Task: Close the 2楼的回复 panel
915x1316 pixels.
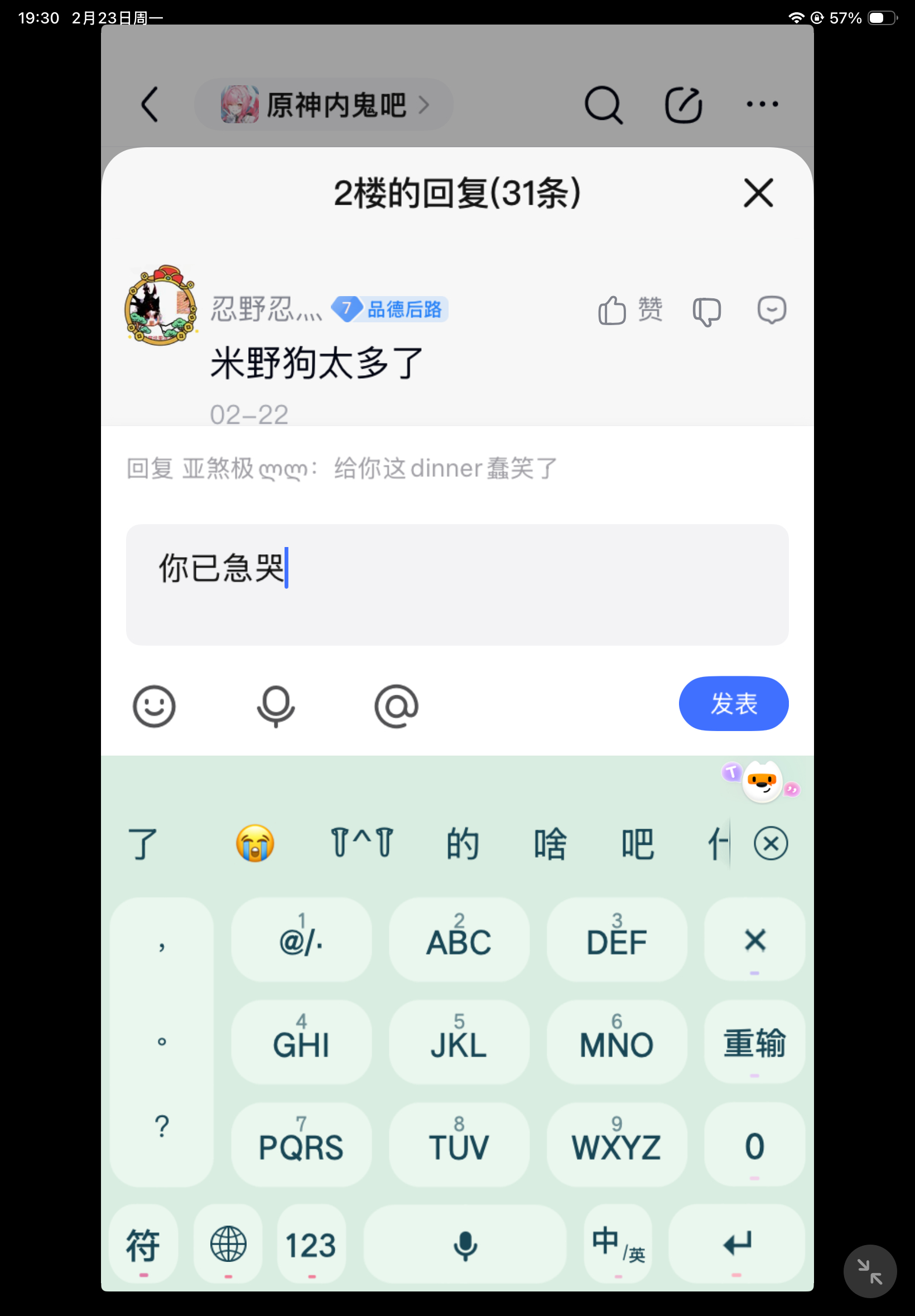Action: (758, 192)
